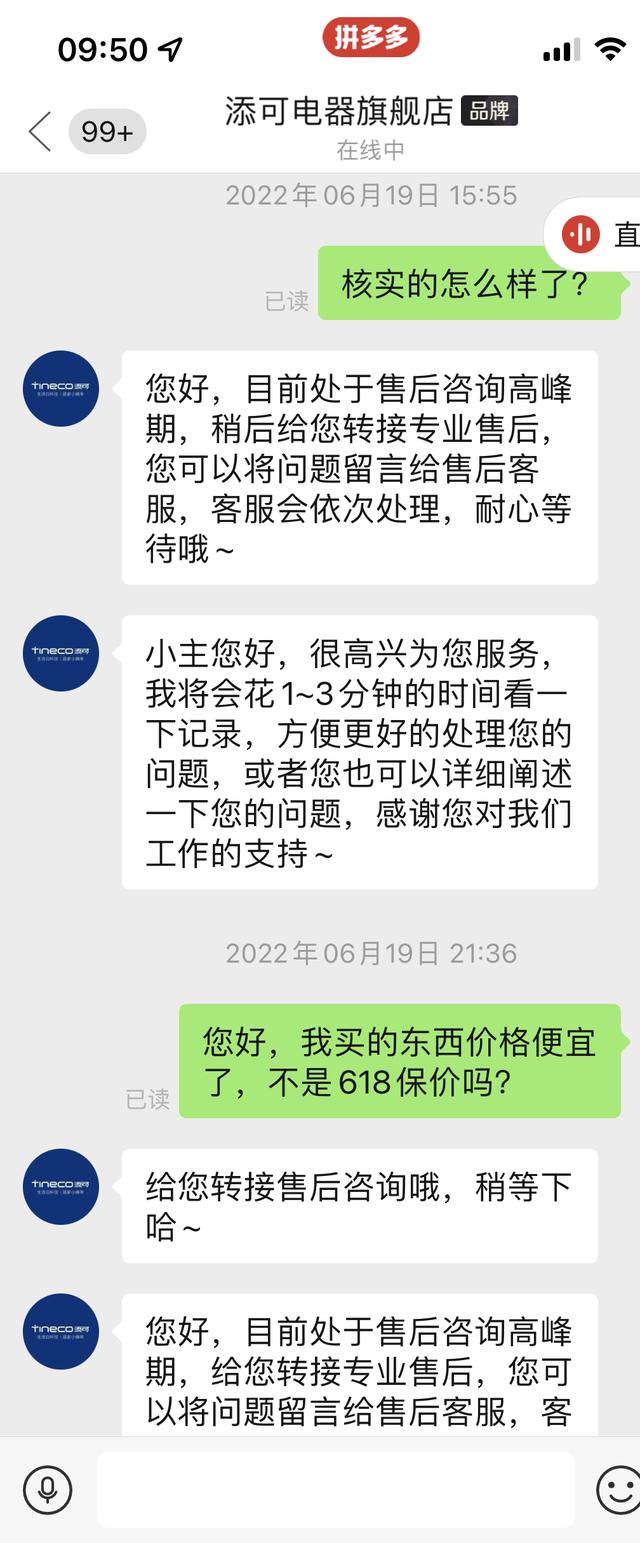
Task: Go back to the previous screen
Action: tap(40, 131)
